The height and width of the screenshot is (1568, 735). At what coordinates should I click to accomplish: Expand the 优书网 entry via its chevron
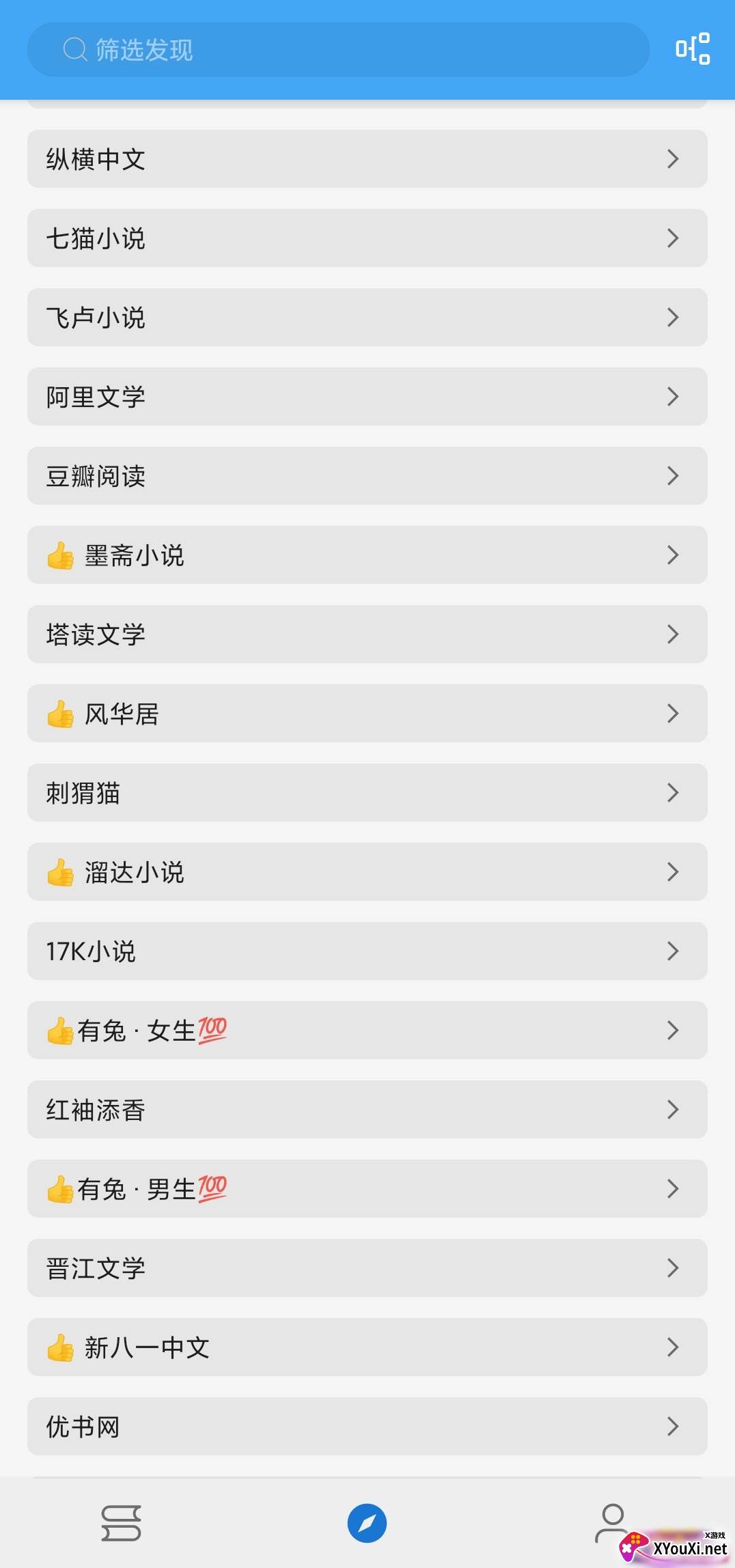tap(673, 1426)
